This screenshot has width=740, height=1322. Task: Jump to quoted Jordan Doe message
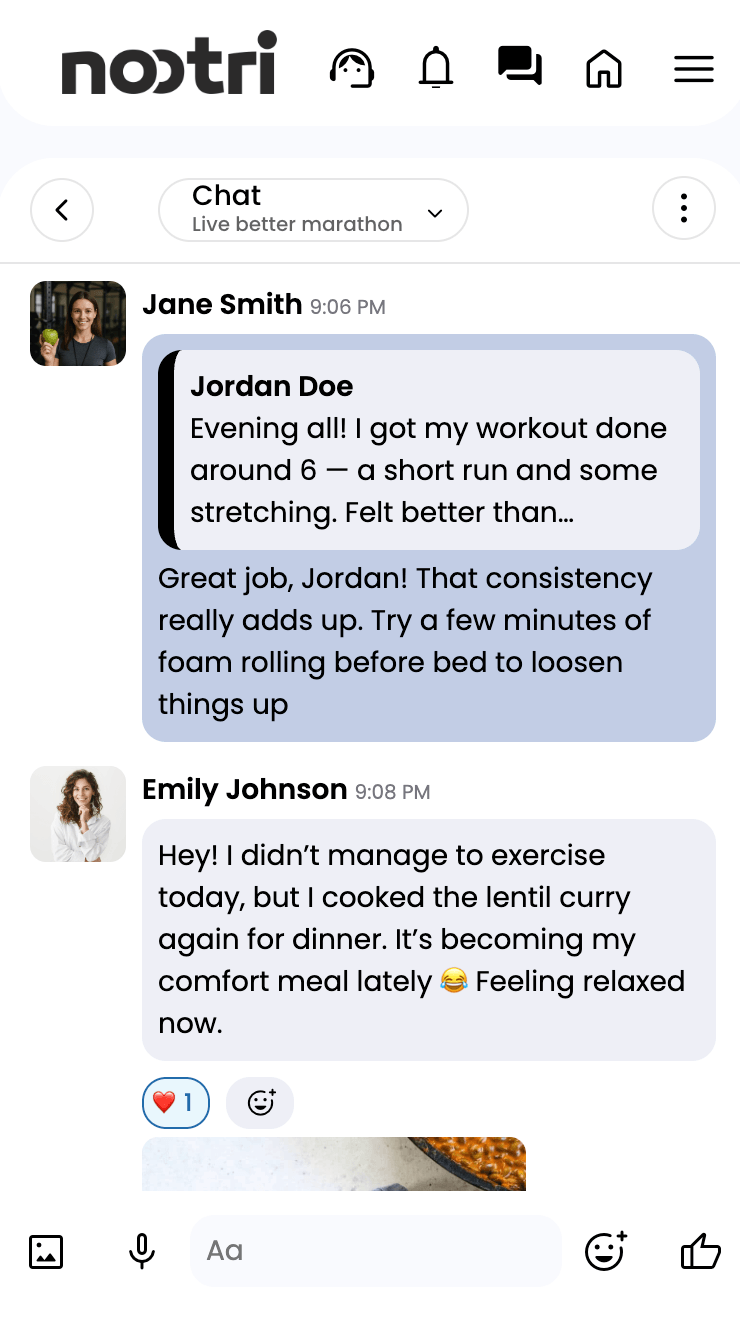point(428,450)
